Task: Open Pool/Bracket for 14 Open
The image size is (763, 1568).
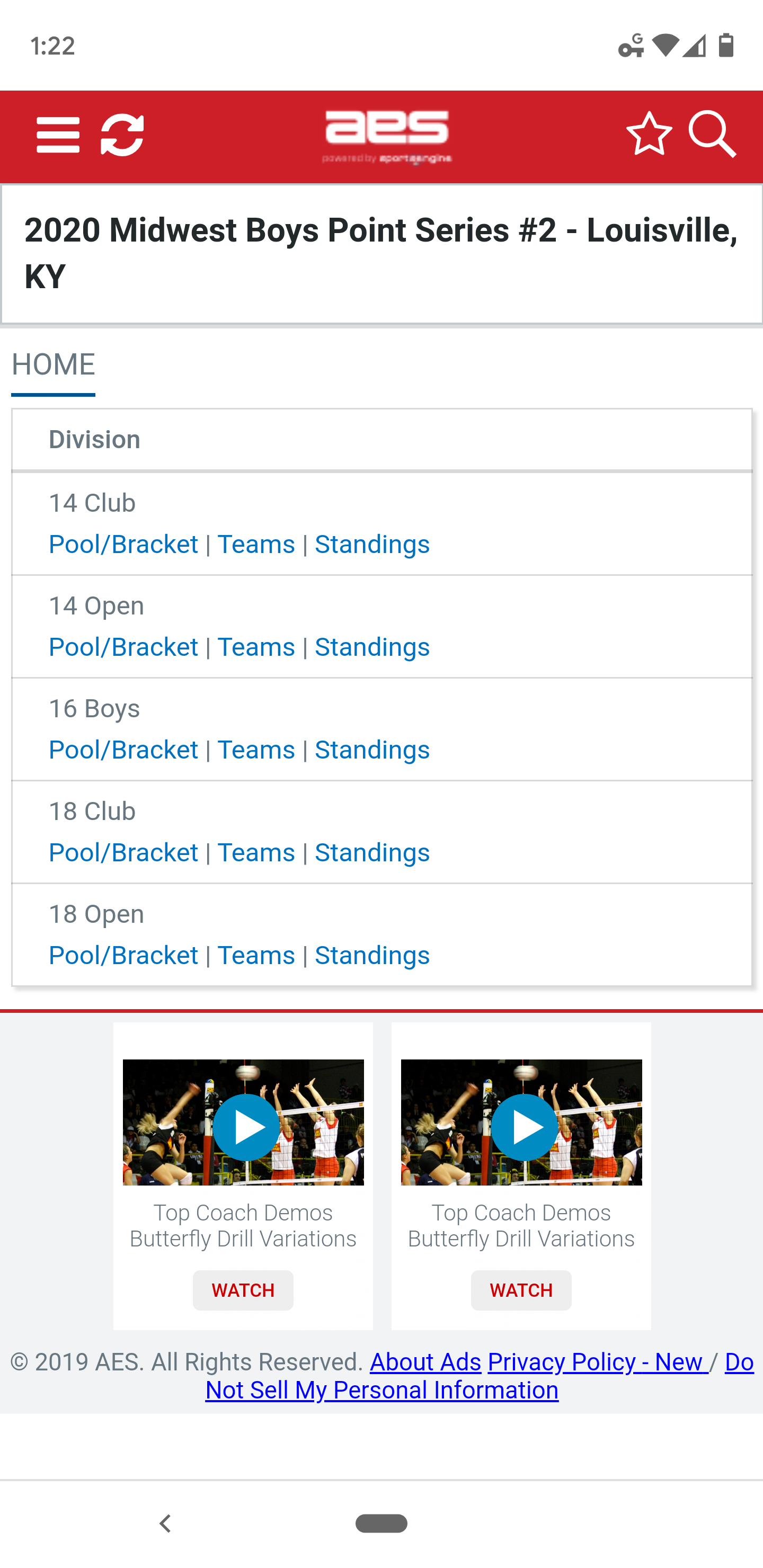Action: pyautogui.click(x=123, y=647)
